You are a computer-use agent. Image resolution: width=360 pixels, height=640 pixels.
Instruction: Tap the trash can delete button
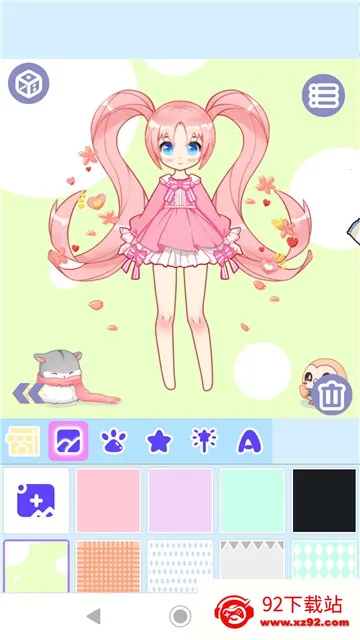[x=332, y=395]
